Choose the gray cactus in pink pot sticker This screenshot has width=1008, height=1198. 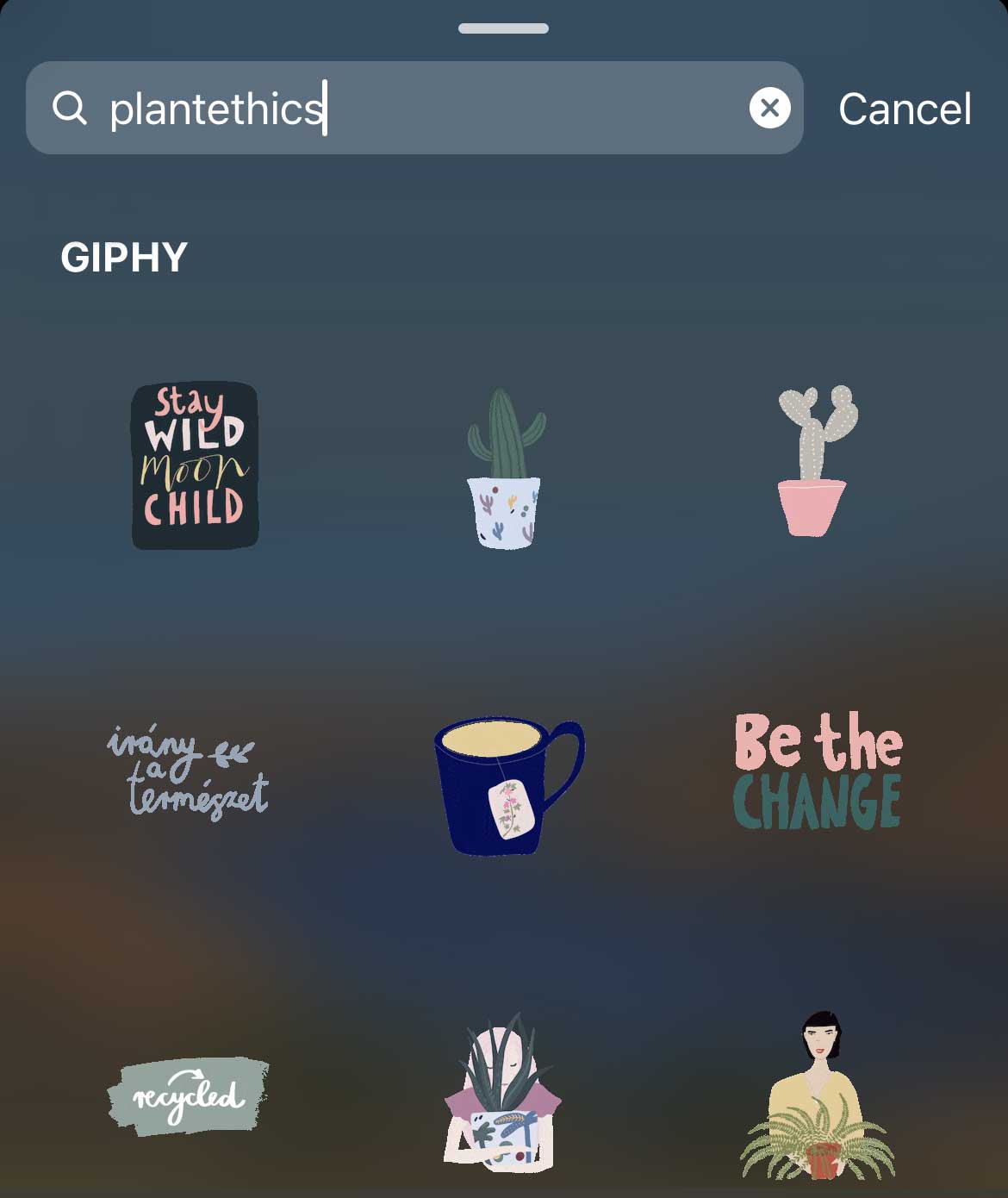(x=814, y=463)
